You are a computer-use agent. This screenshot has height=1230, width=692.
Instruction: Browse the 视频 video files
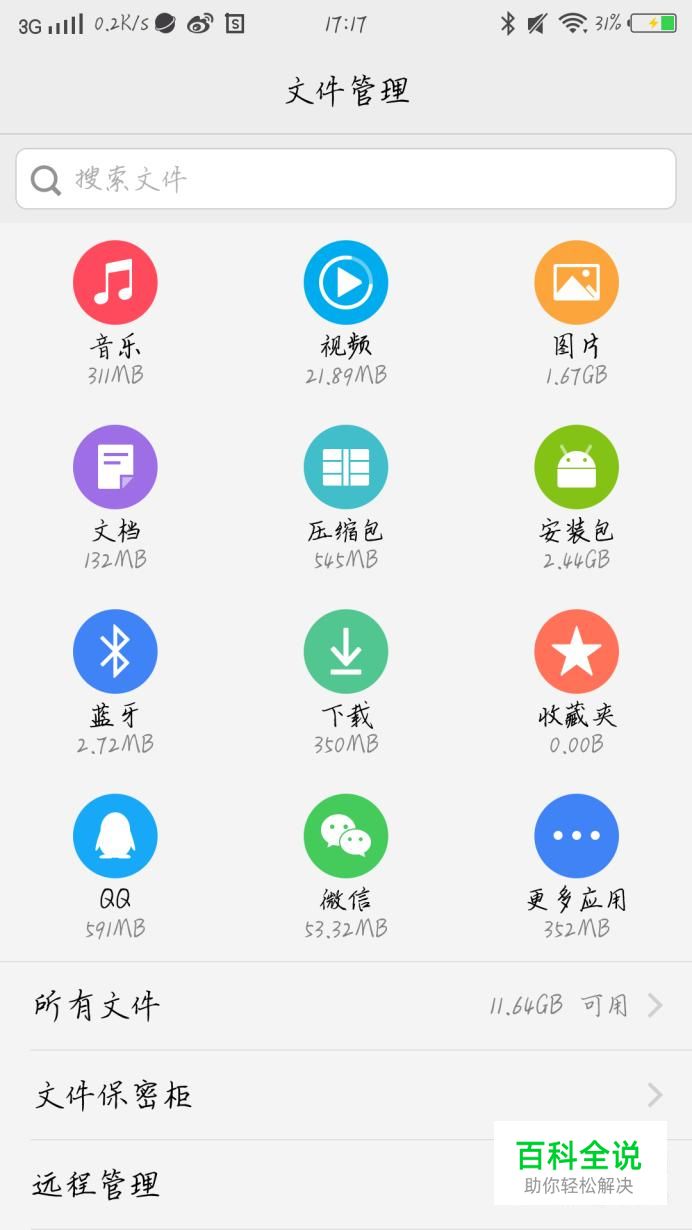346,283
